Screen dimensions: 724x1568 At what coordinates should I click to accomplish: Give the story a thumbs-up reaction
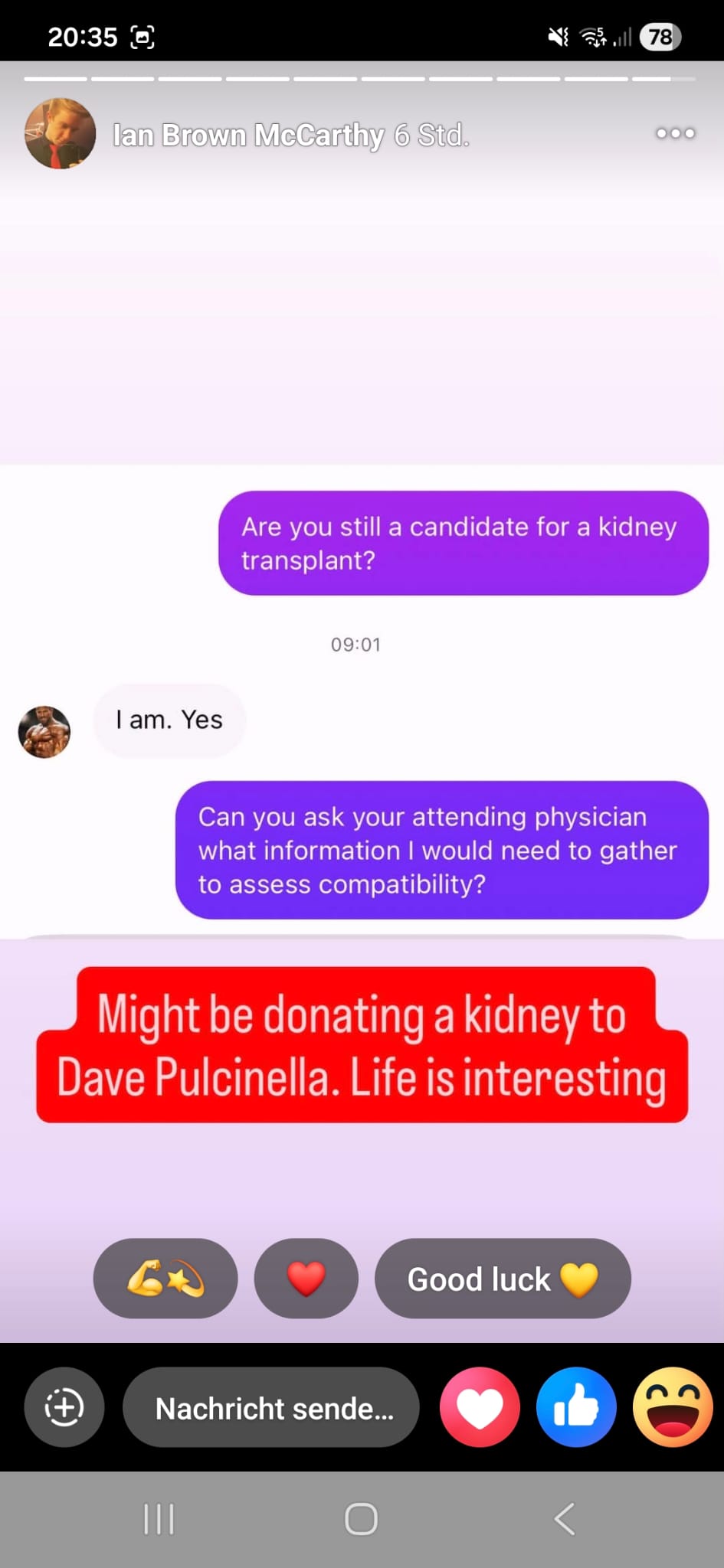(x=576, y=1407)
